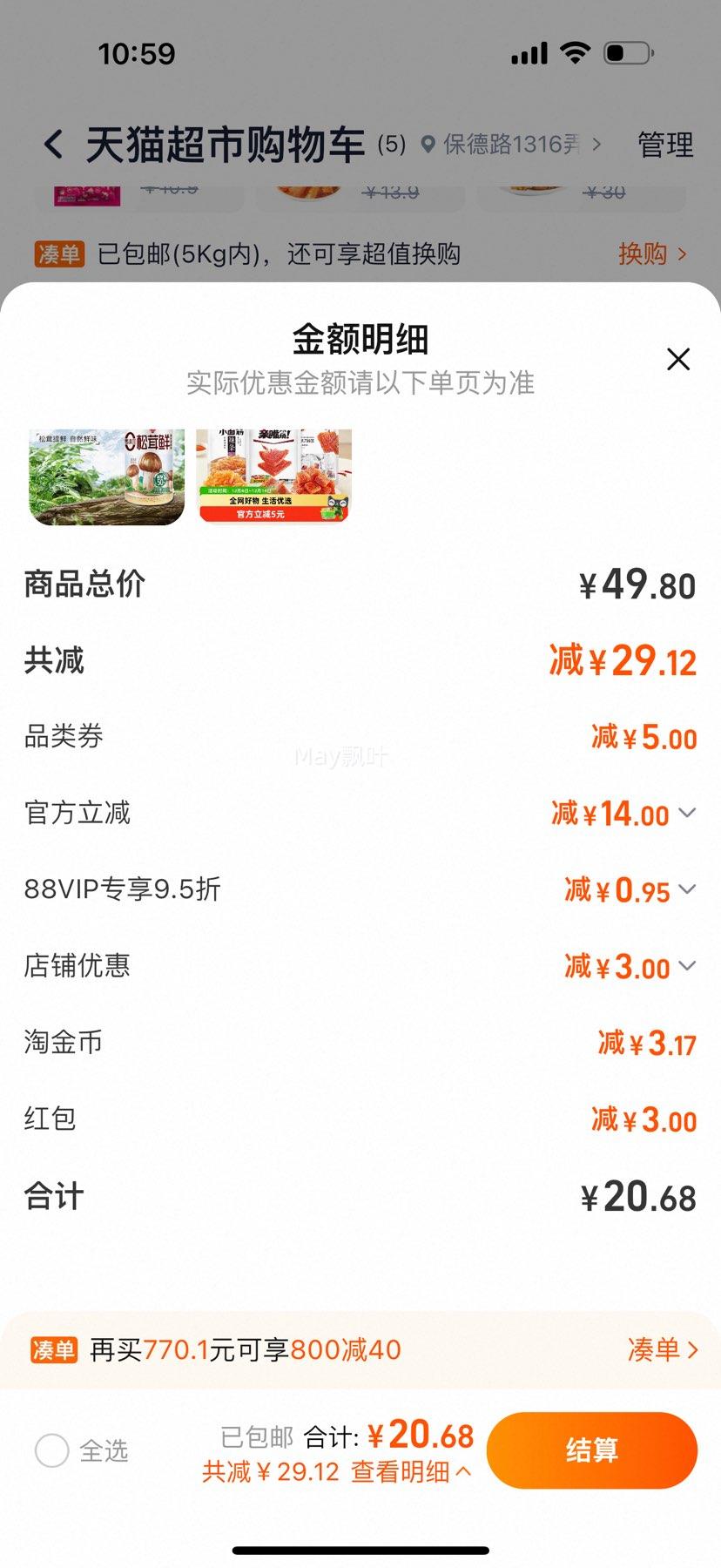721x1568 pixels.
Task: Open 管理 to manage cart items
Action: (x=665, y=144)
